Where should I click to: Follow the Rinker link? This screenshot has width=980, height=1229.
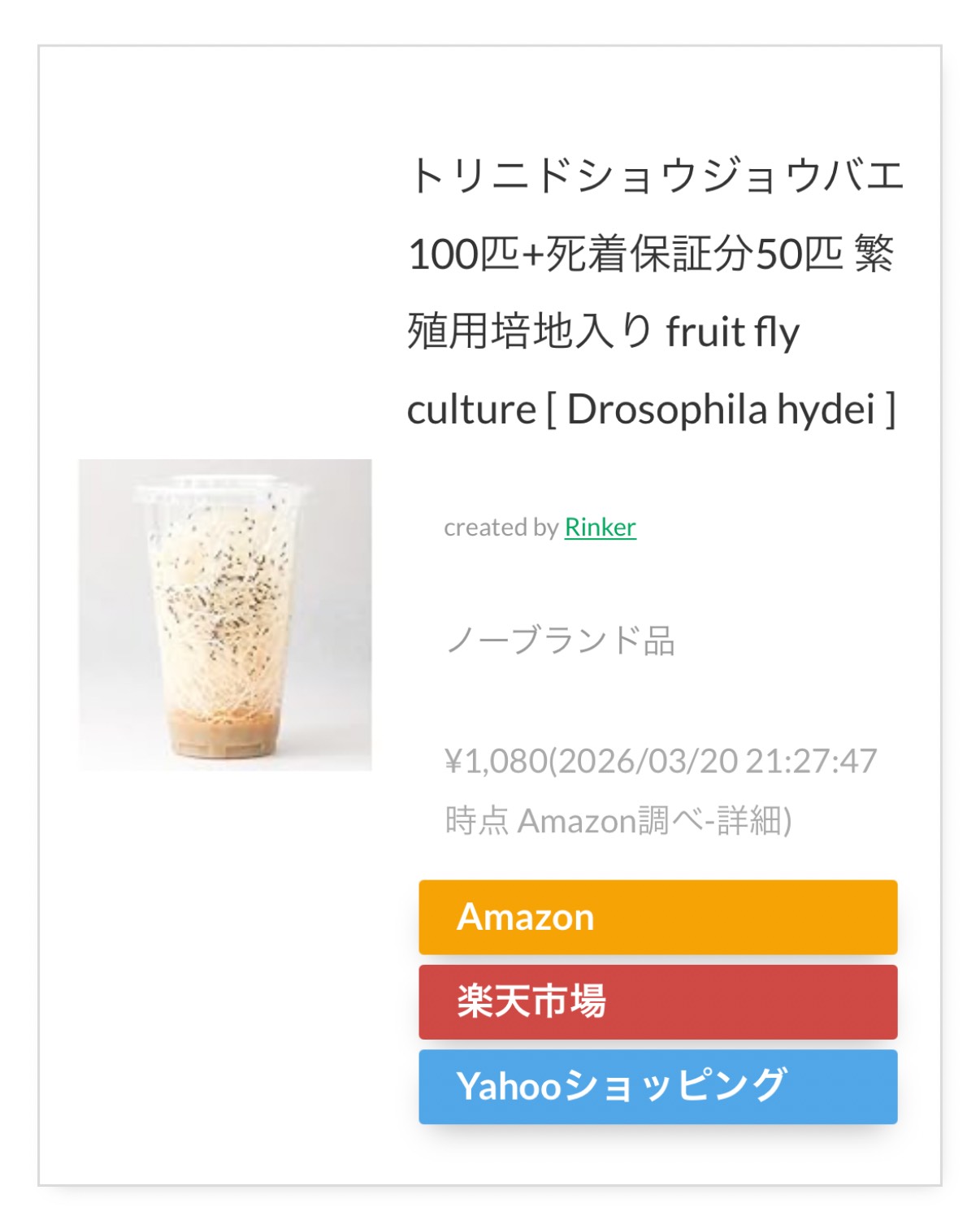pos(600,528)
